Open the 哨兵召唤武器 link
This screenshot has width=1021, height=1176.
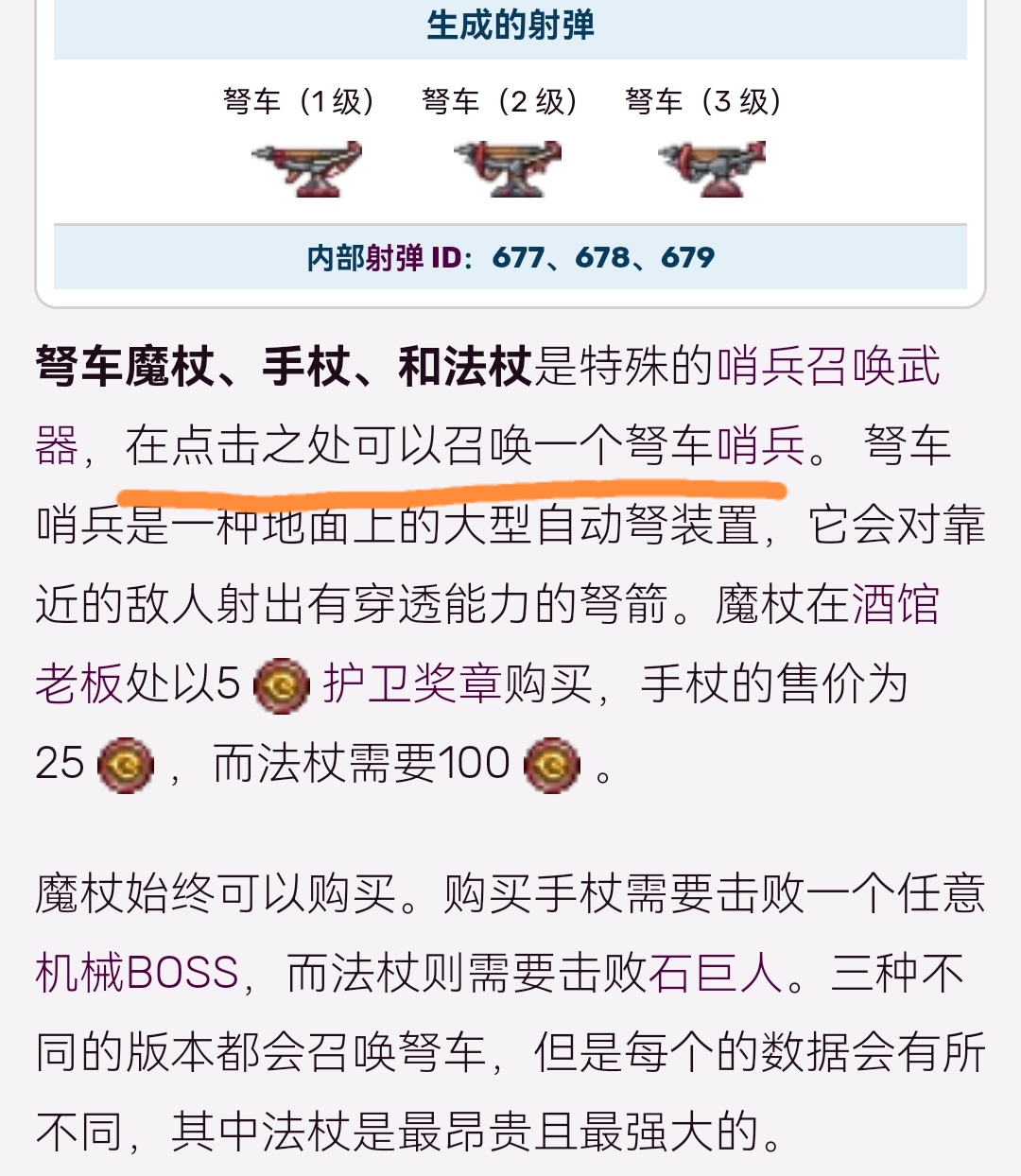point(828,367)
